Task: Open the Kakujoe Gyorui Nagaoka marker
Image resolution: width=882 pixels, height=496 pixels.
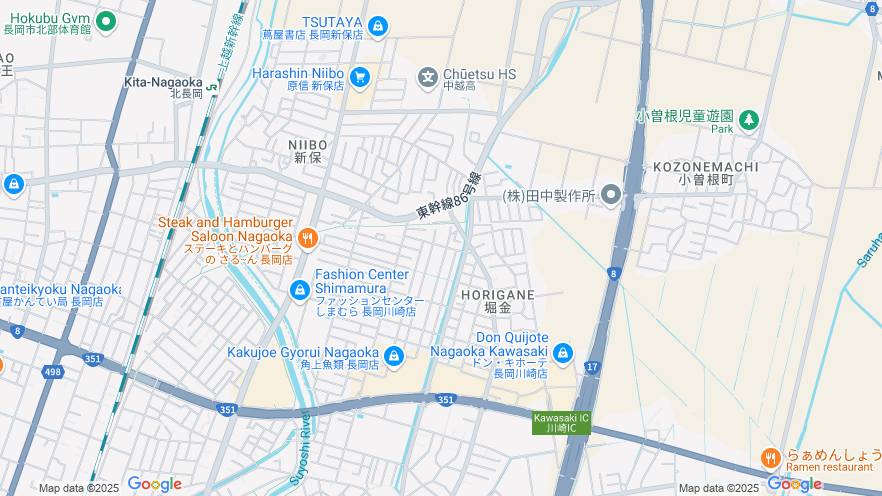Action: [x=394, y=356]
